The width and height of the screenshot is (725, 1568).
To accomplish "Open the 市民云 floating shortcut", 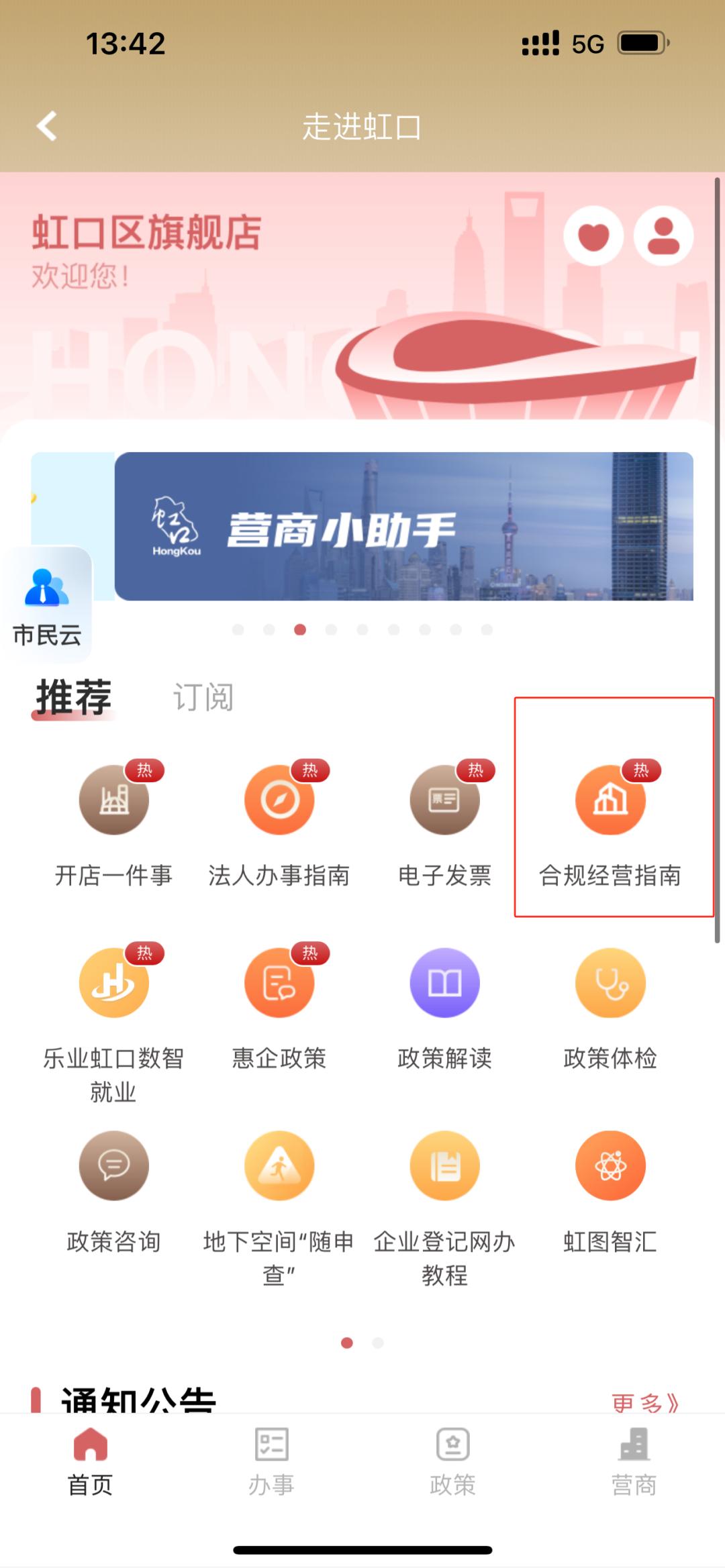I will coord(47,604).
